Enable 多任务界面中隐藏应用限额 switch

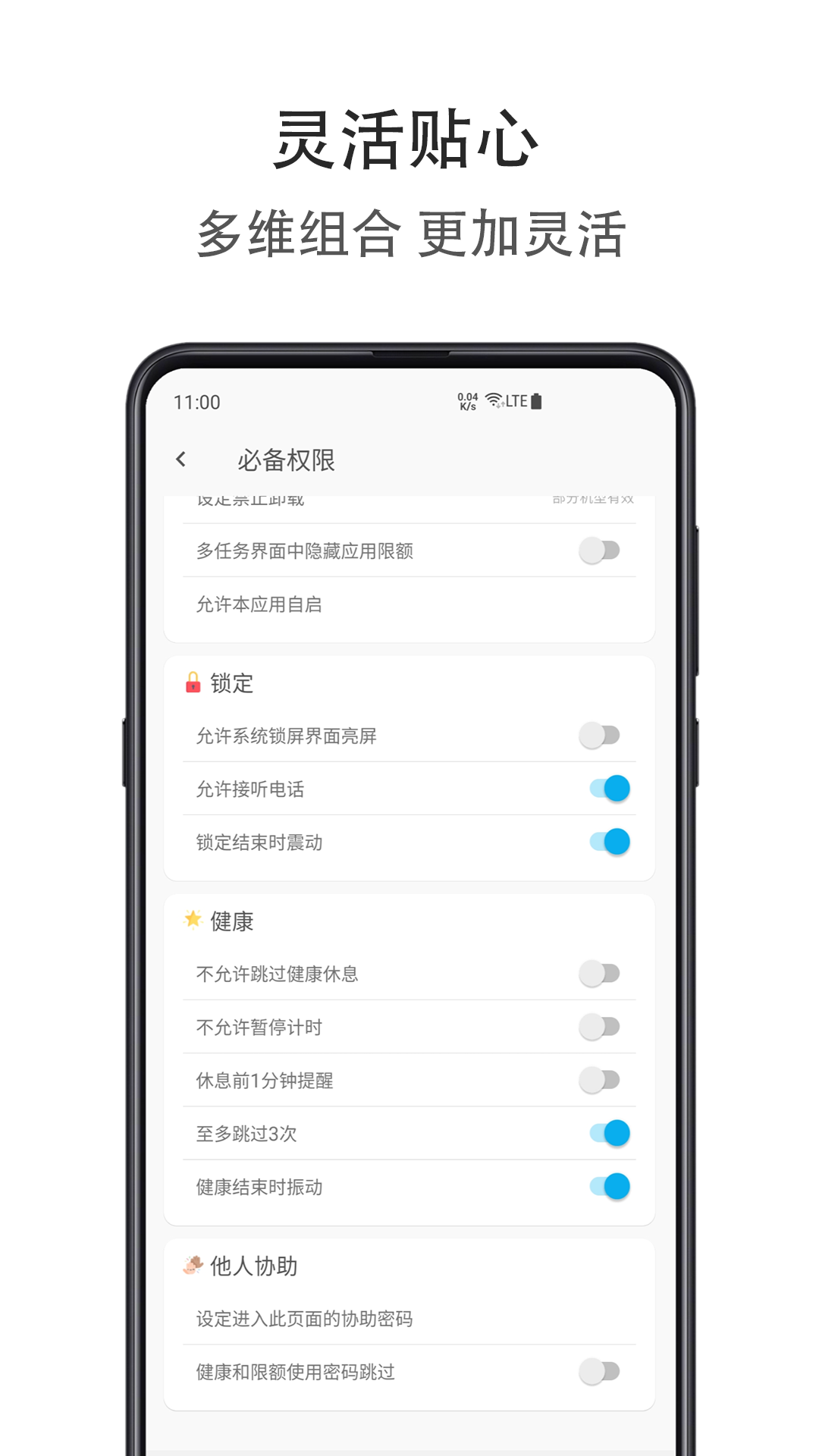pos(601,551)
